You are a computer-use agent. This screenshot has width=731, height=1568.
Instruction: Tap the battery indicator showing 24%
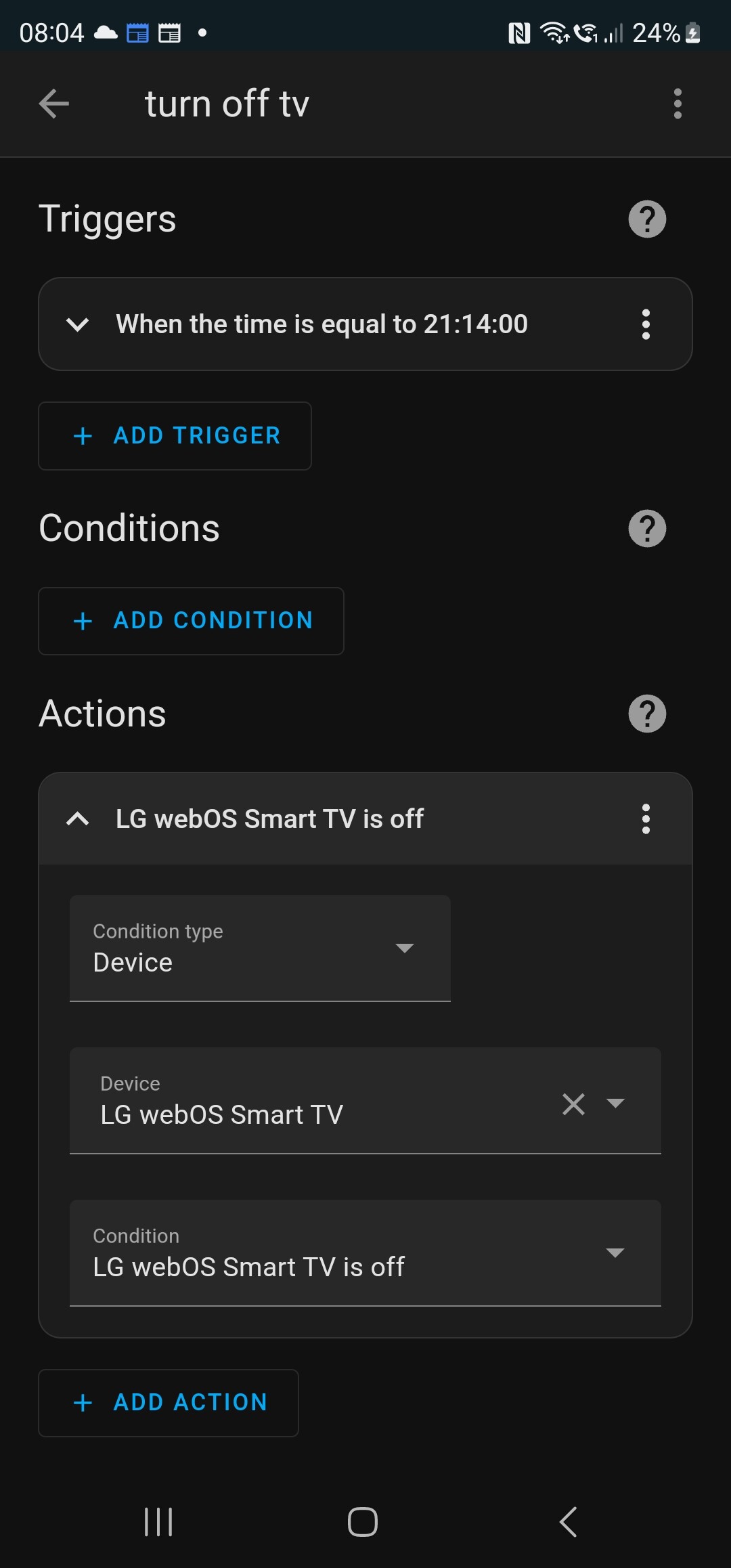655,32
